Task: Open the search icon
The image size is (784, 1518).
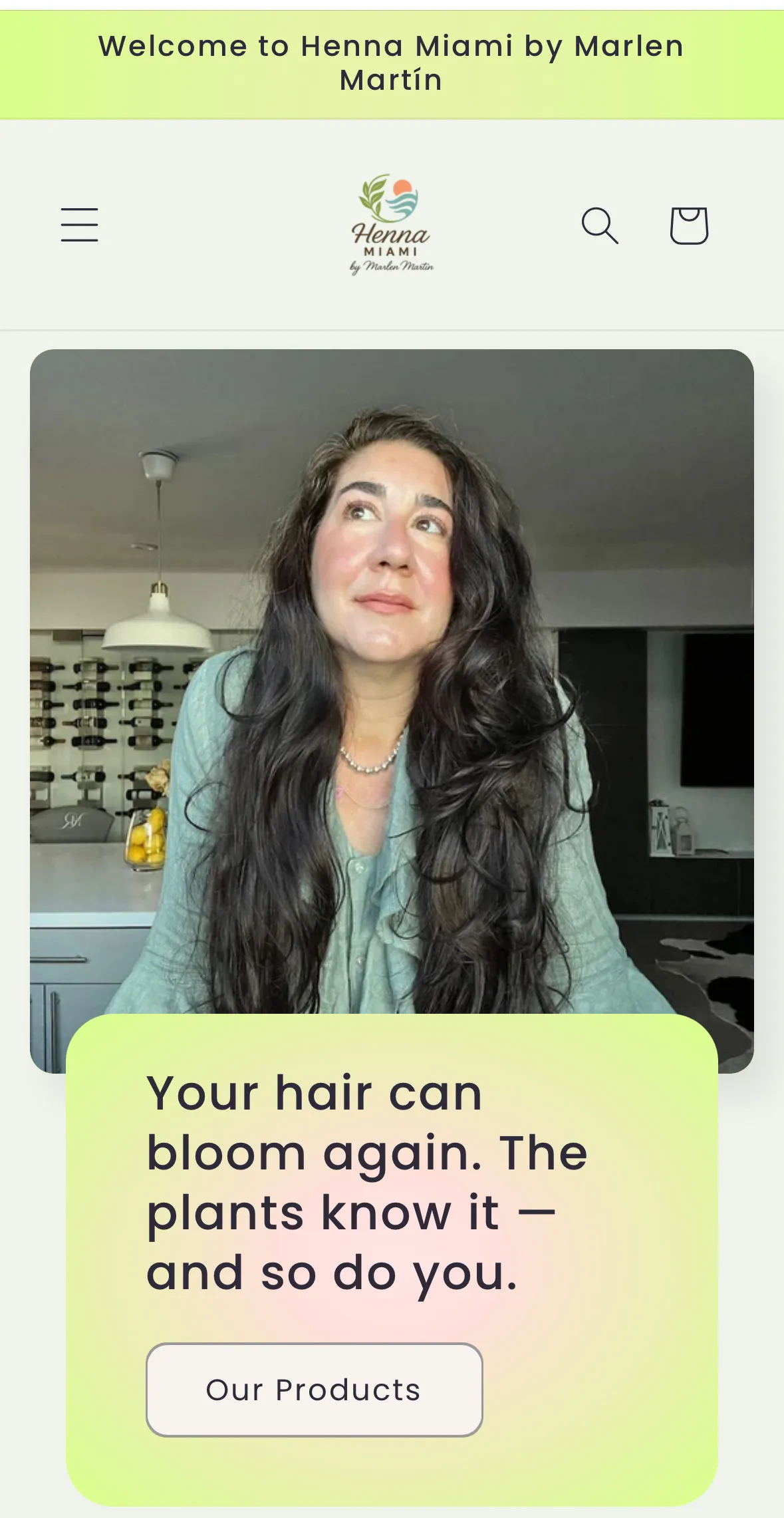Action: pos(600,226)
